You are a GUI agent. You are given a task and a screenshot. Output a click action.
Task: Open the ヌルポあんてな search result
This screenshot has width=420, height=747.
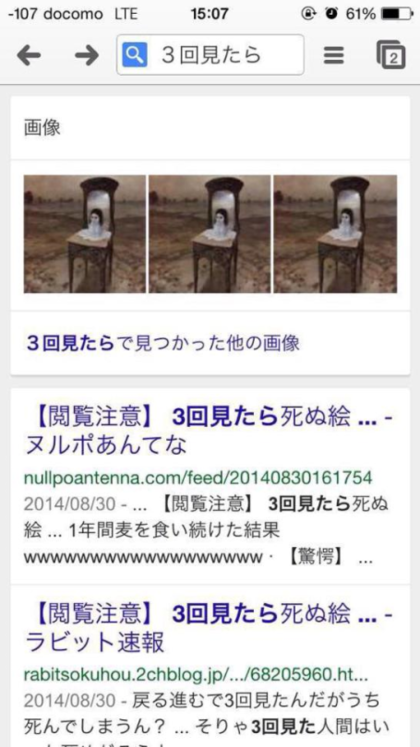pyautogui.click(x=209, y=432)
